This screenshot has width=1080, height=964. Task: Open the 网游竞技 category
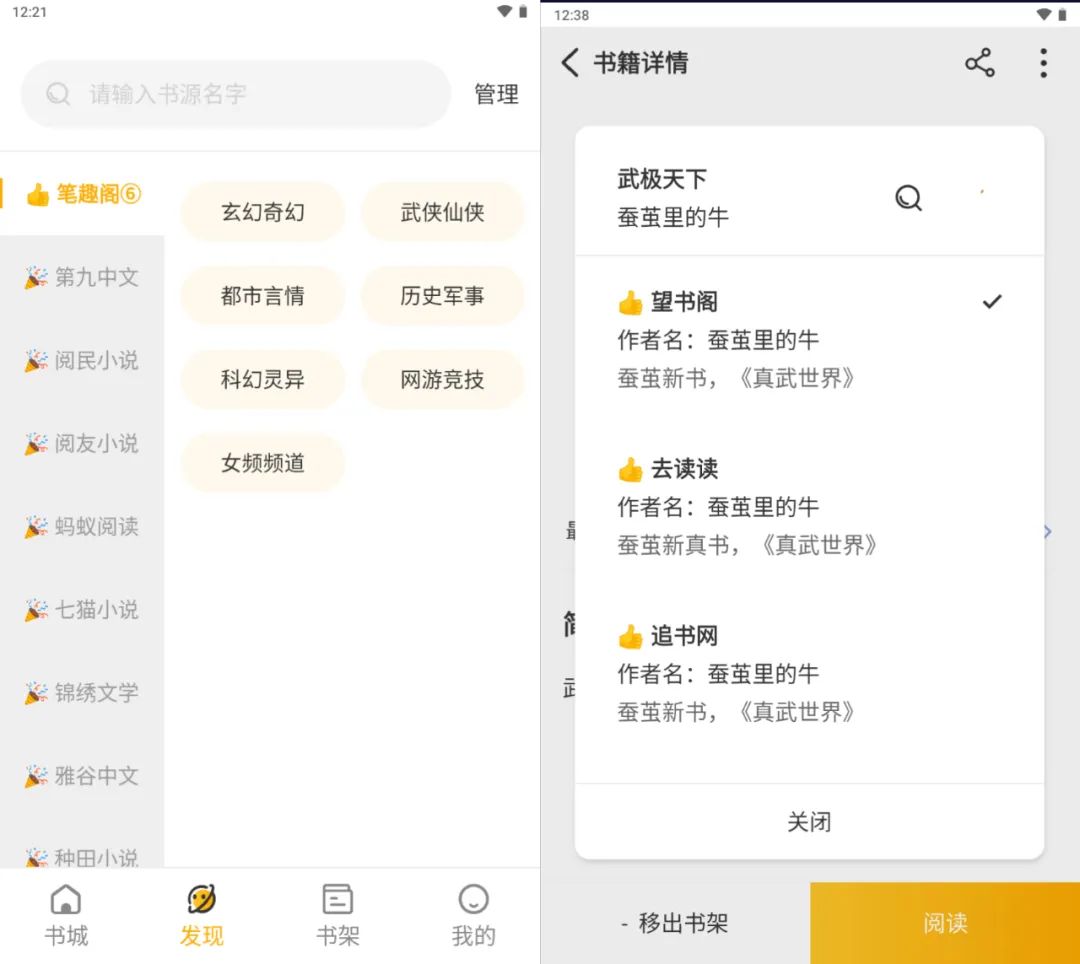(442, 380)
